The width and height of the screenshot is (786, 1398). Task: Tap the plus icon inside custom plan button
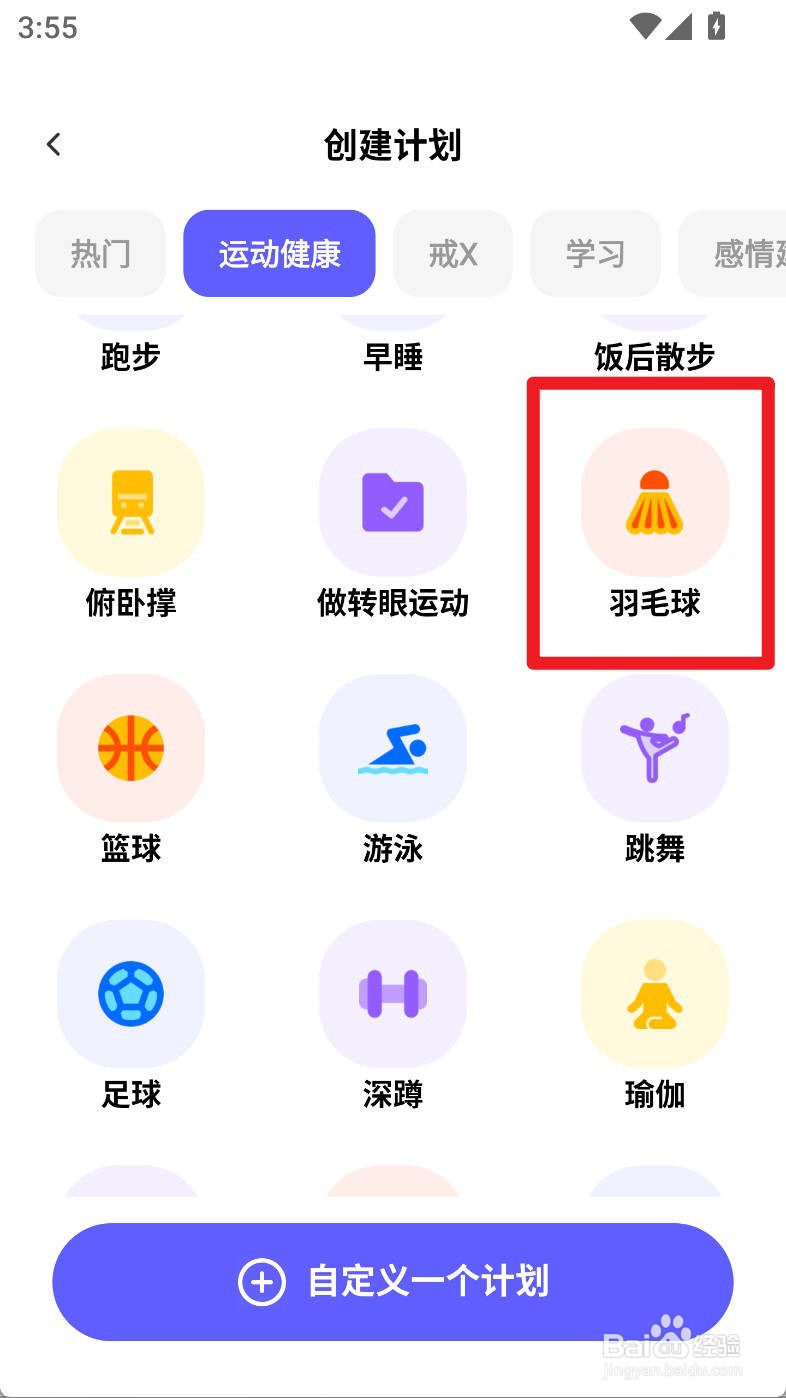click(x=261, y=1283)
